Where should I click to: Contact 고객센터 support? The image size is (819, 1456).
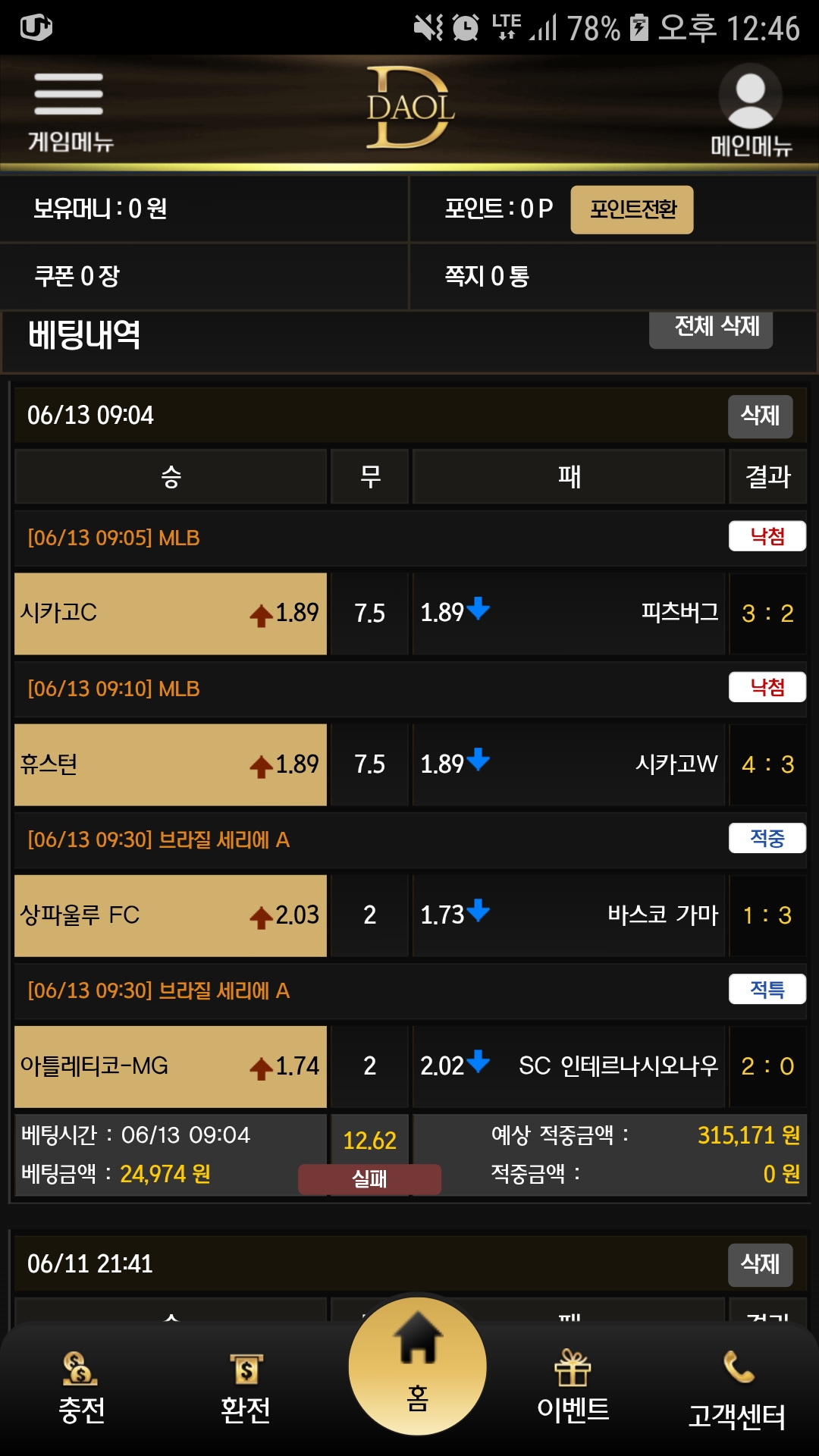click(x=737, y=1392)
